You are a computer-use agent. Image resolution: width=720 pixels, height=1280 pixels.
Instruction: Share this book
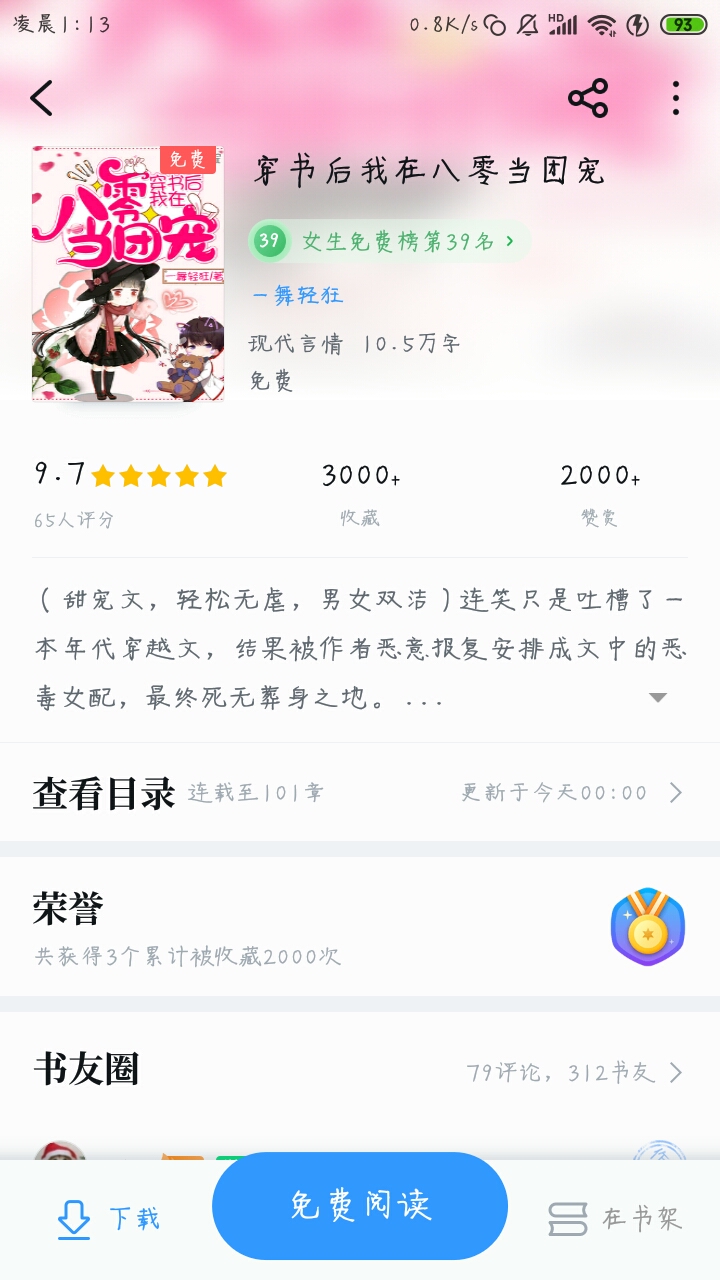click(588, 98)
